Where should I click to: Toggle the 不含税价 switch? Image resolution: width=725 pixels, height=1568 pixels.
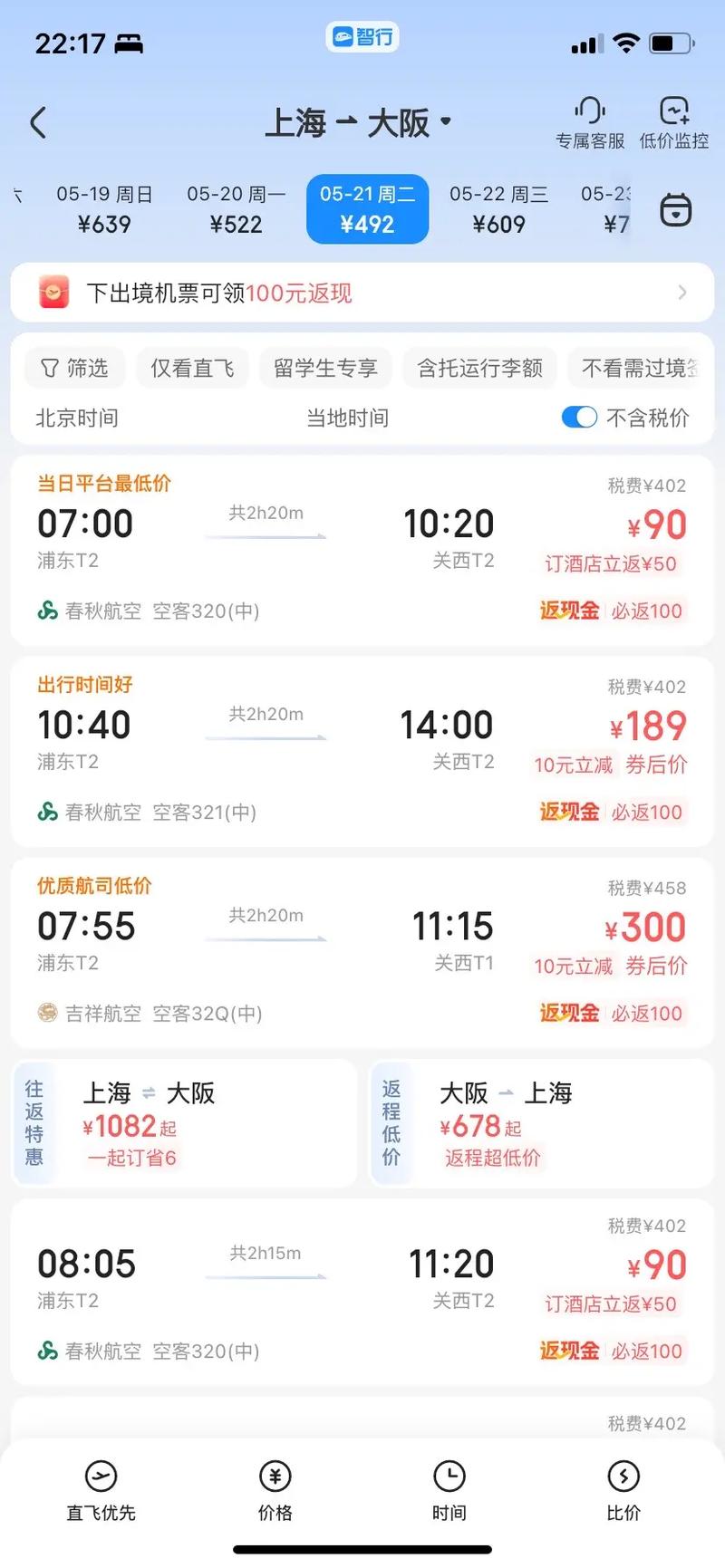click(x=579, y=418)
